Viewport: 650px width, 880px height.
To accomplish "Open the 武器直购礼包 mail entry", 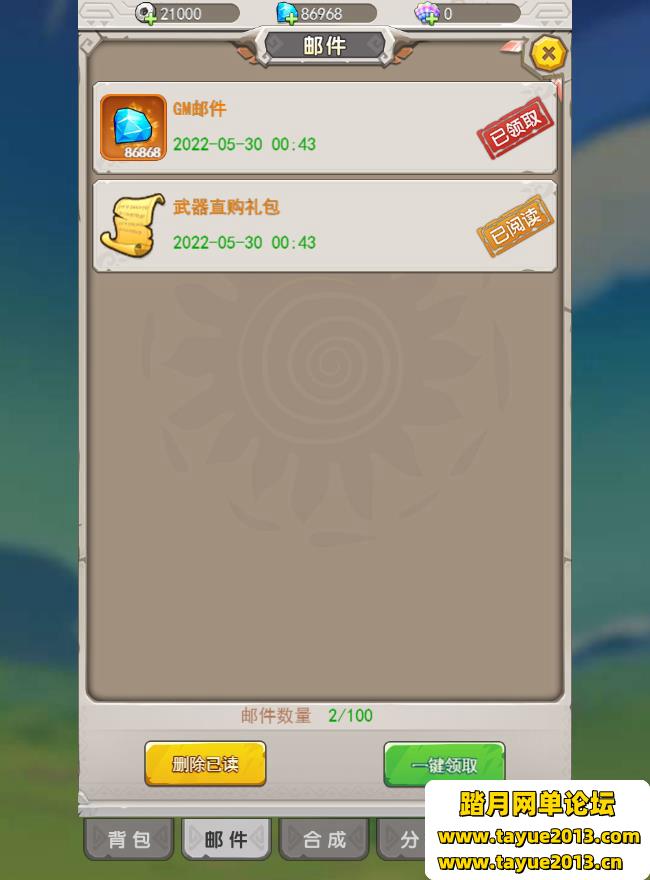I will pos(325,226).
